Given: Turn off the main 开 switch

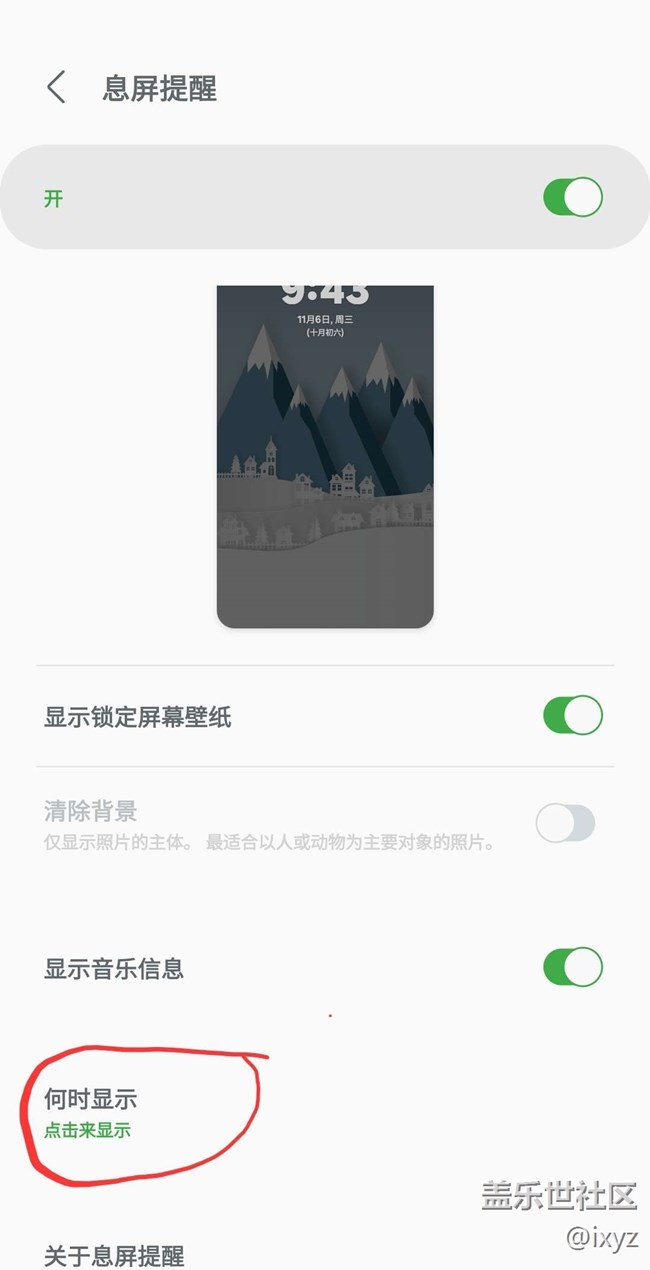Looking at the screenshot, I should pos(573,197).
